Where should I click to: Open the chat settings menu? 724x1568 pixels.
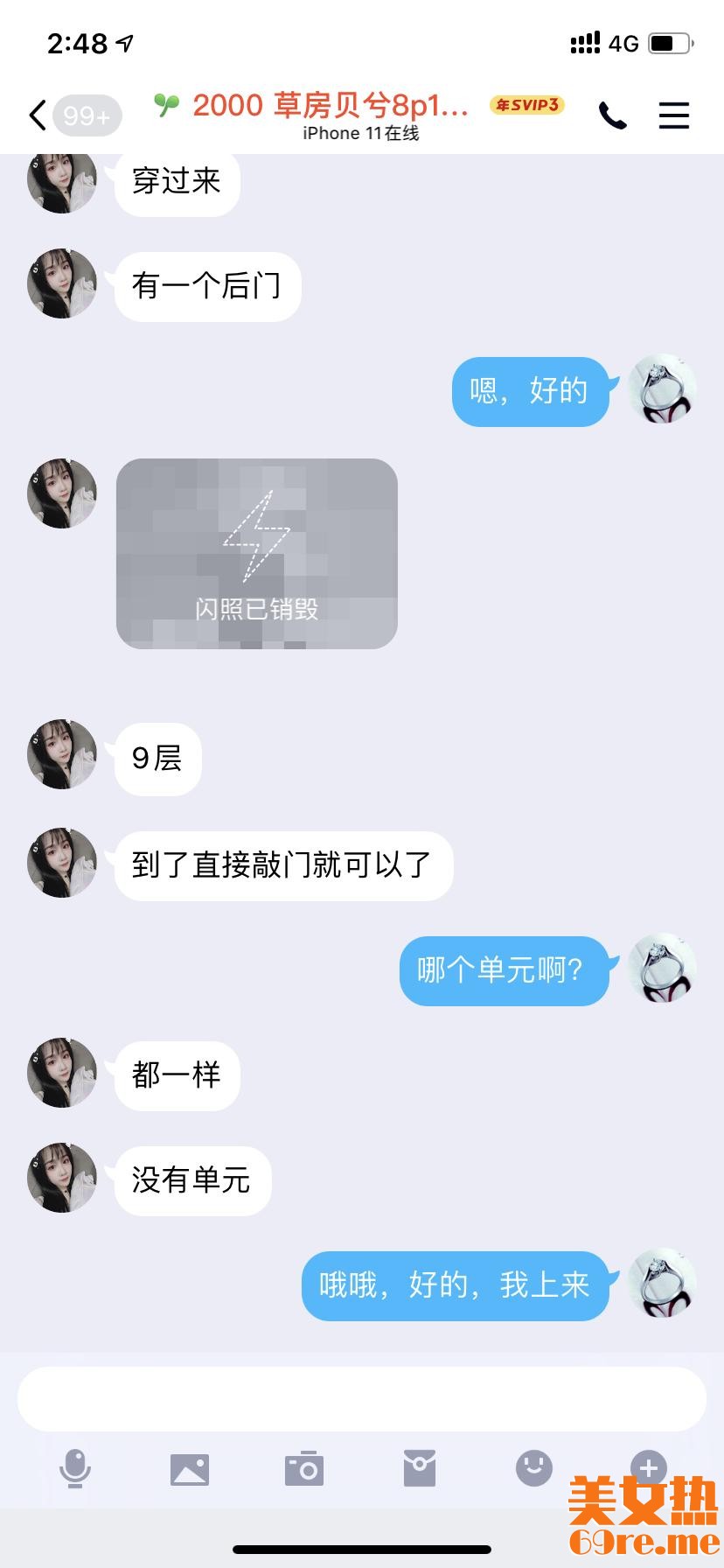pos(673,115)
